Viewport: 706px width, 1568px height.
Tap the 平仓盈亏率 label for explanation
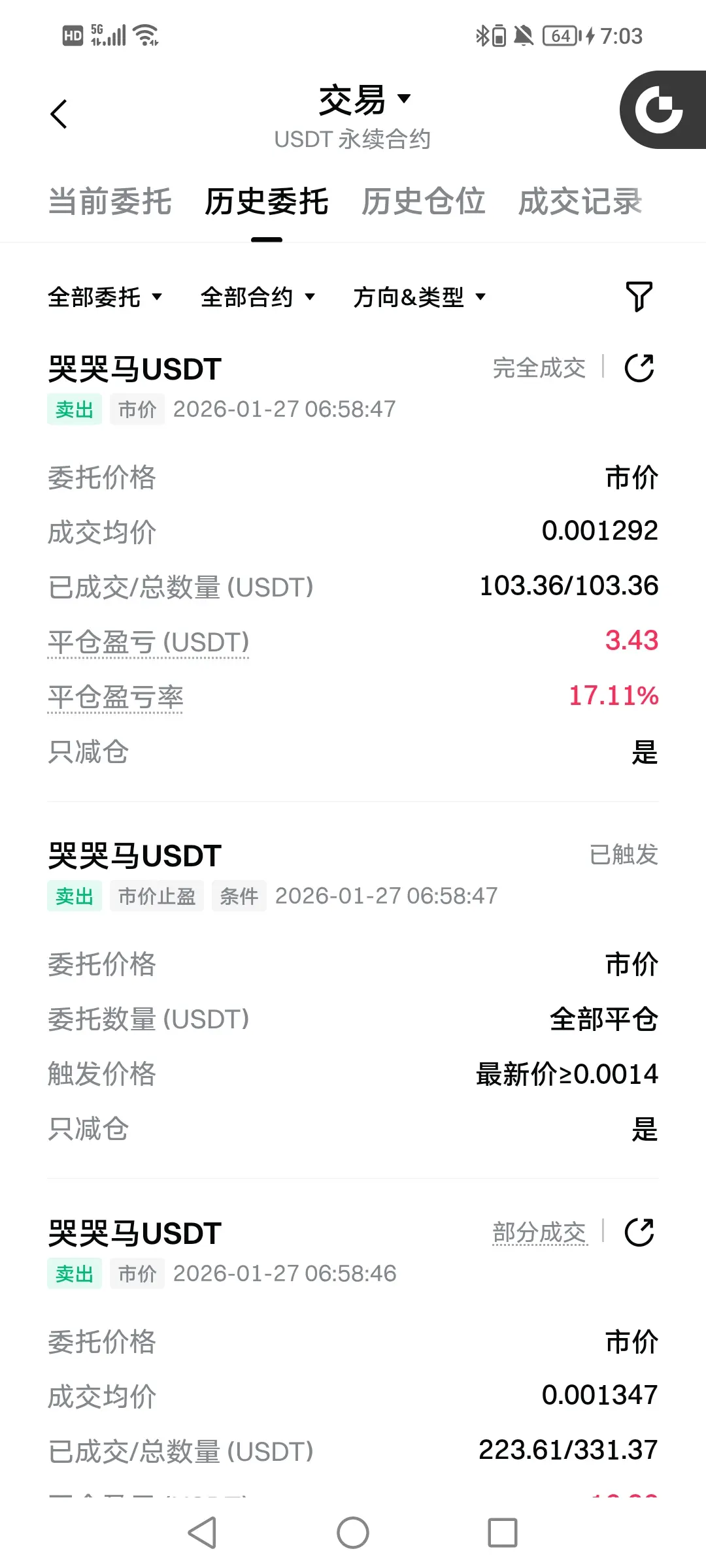pos(115,697)
